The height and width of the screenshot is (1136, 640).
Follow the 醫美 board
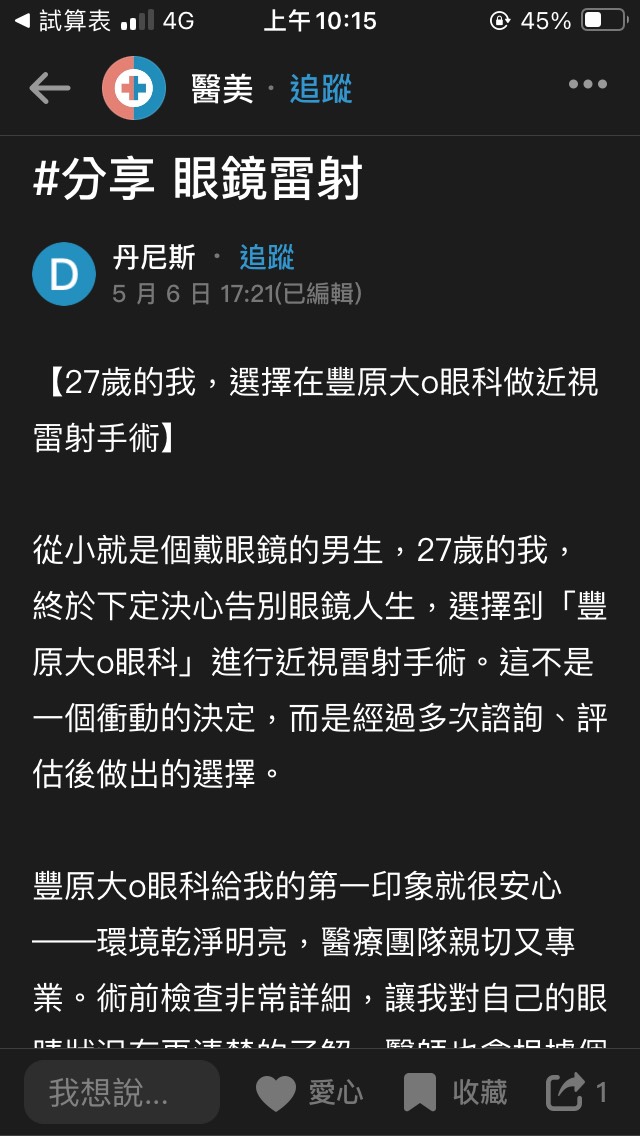(321, 89)
